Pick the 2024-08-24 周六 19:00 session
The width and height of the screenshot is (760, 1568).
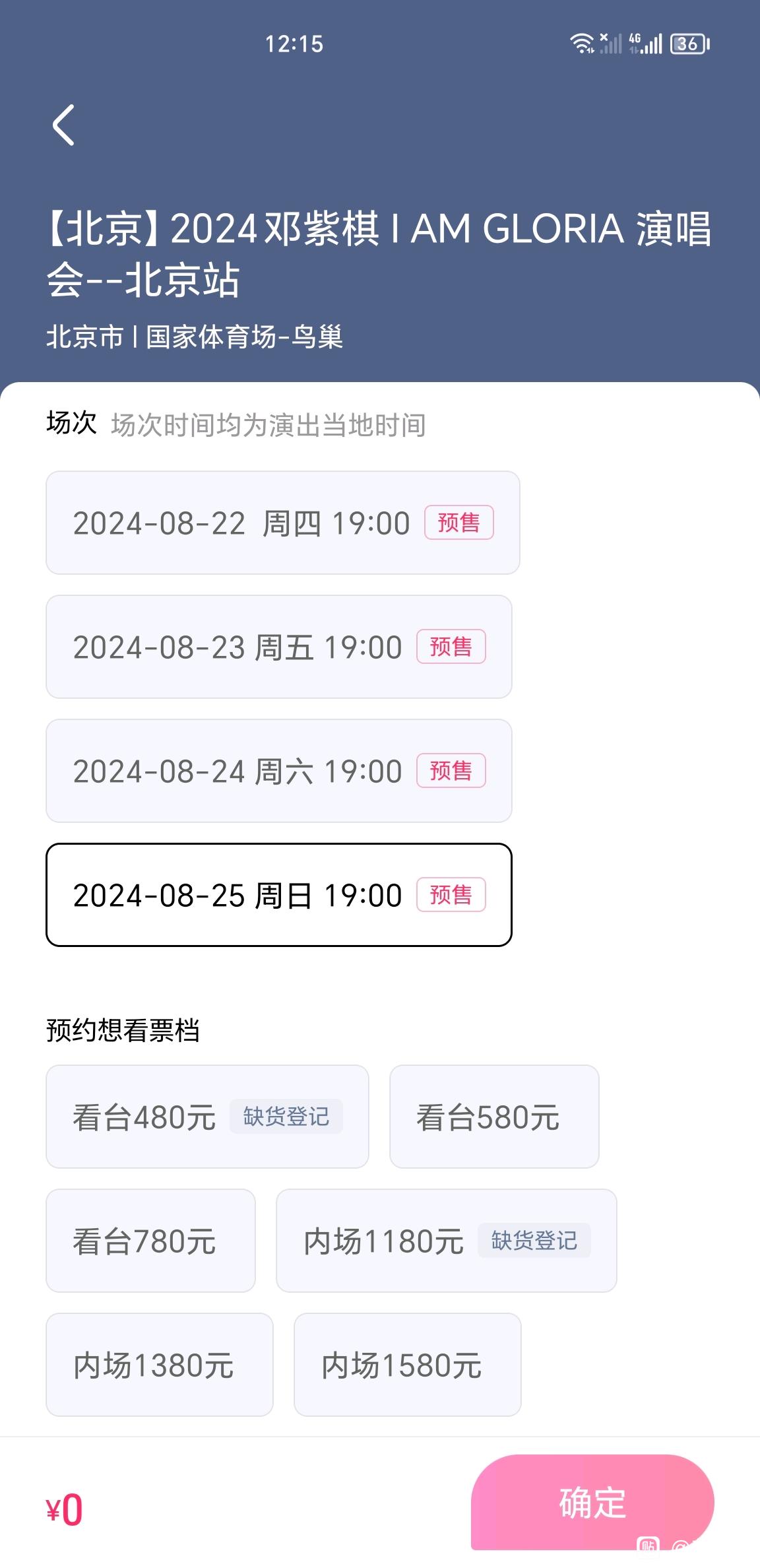pos(279,771)
